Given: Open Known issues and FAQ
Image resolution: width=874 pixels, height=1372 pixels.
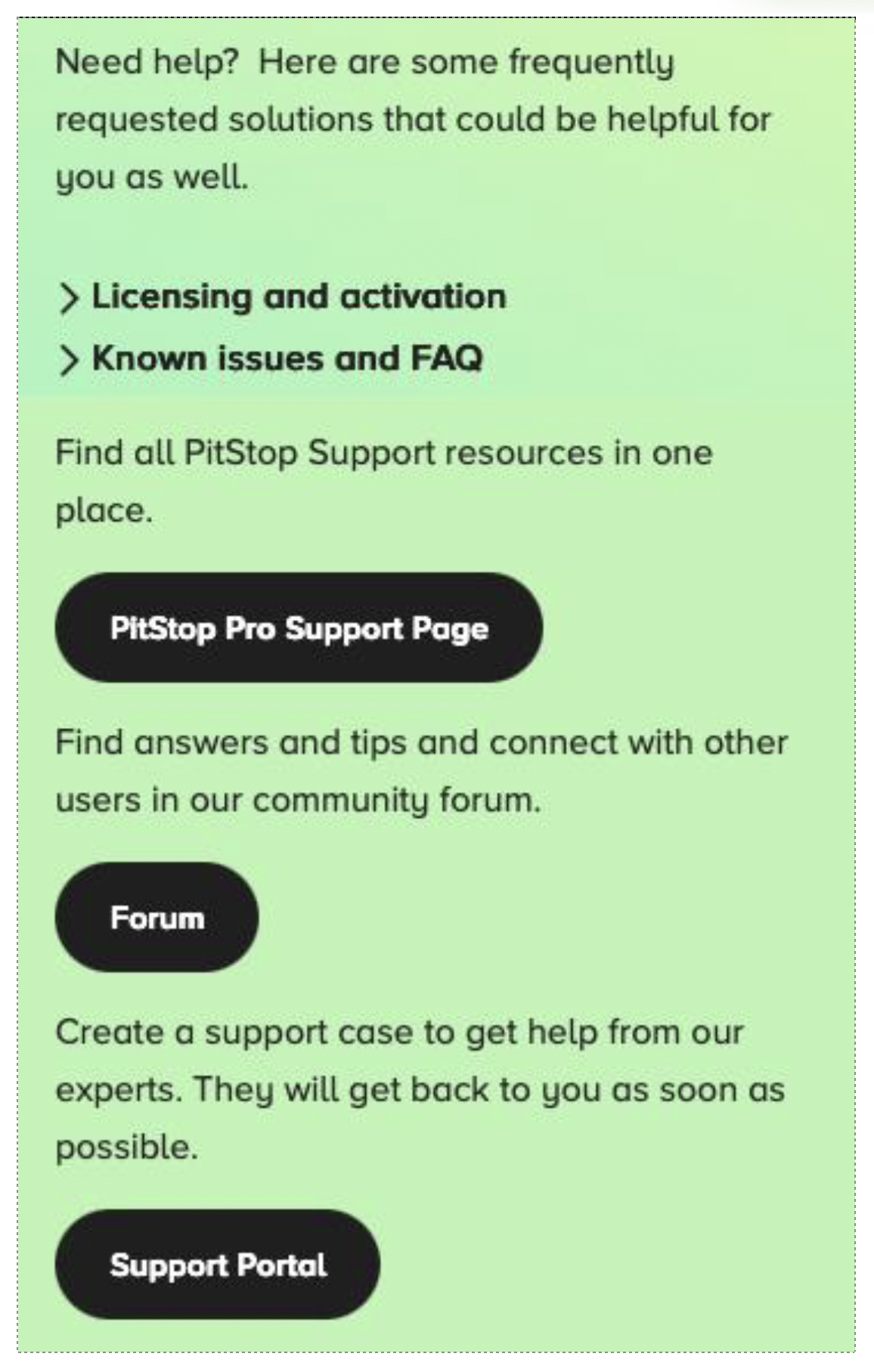Looking at the screenshot, I should pos(287,358).
